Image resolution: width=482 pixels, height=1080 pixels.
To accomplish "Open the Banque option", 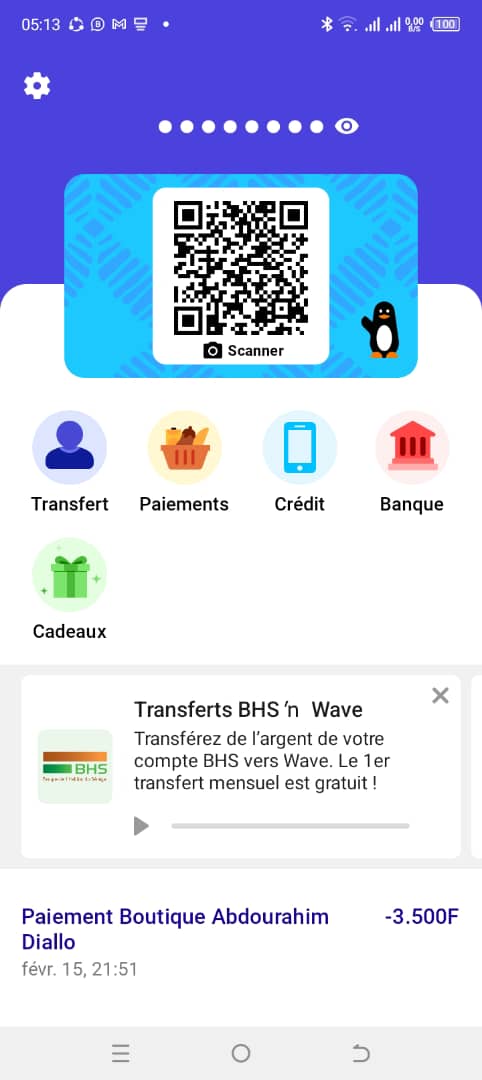I will click(x=412, y=461).
